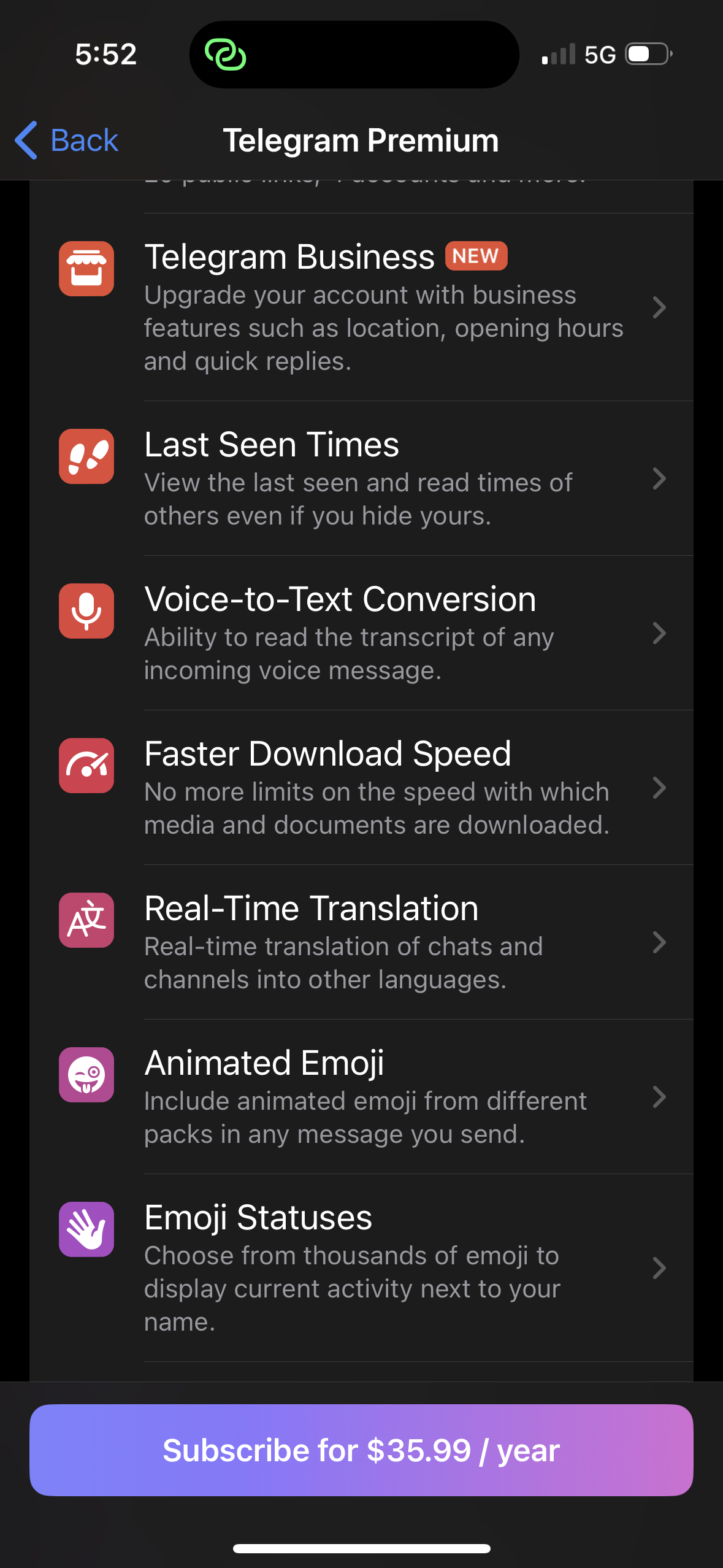Open details via Last Seen Times chevron
Screen dimensions: 723x1568
point(659,480)
